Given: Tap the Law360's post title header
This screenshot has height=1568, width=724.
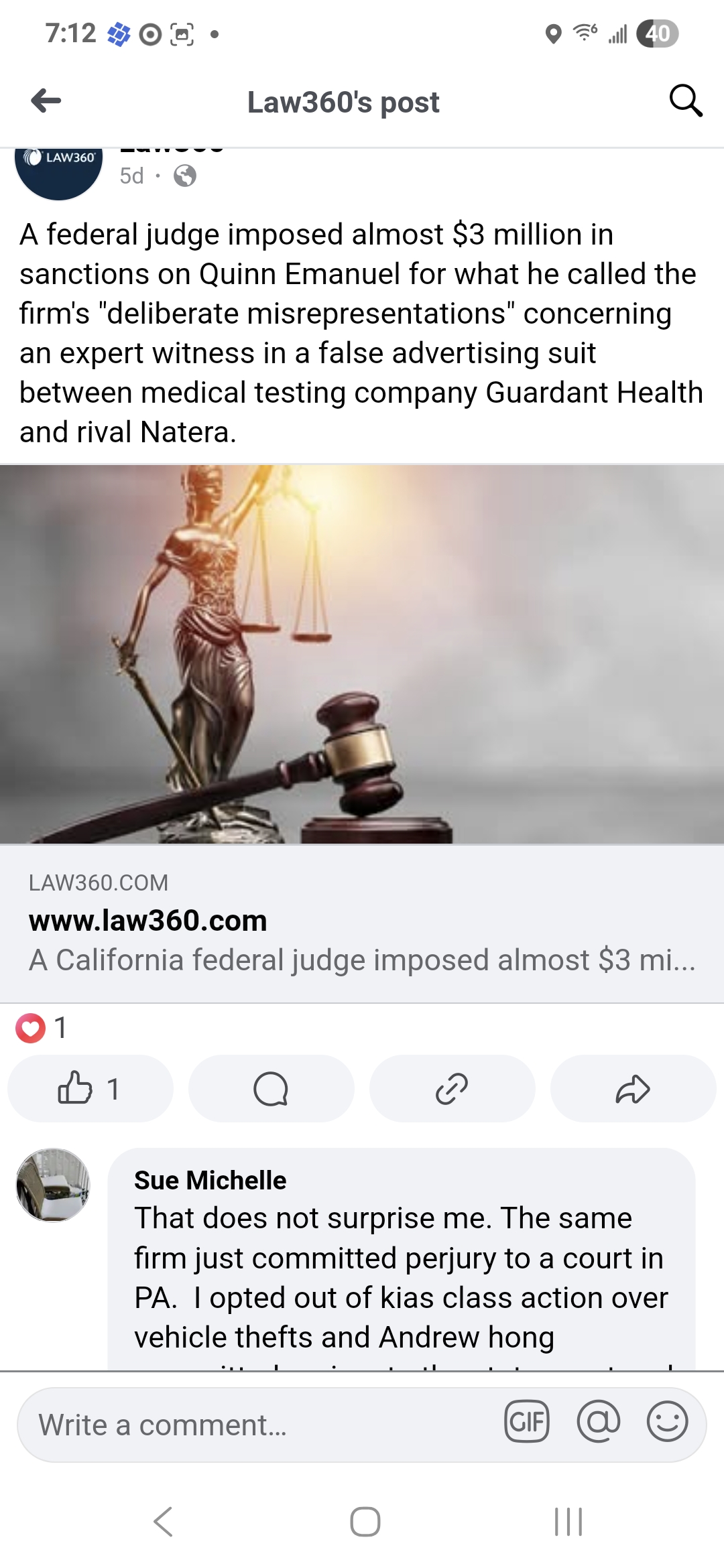Looking at the screenshot, I should click(343, 101).
